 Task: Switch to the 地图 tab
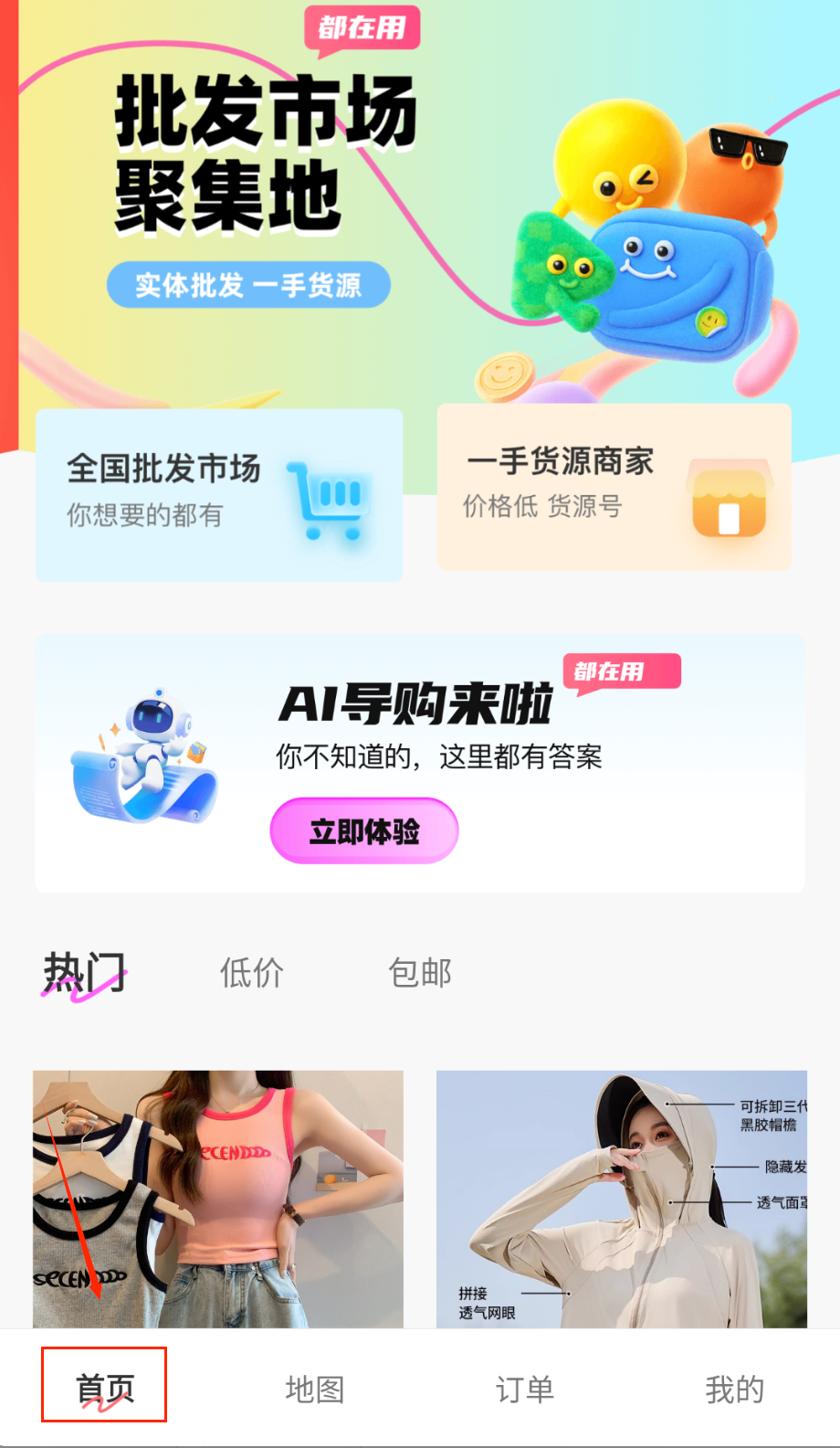click(314, 1390)
